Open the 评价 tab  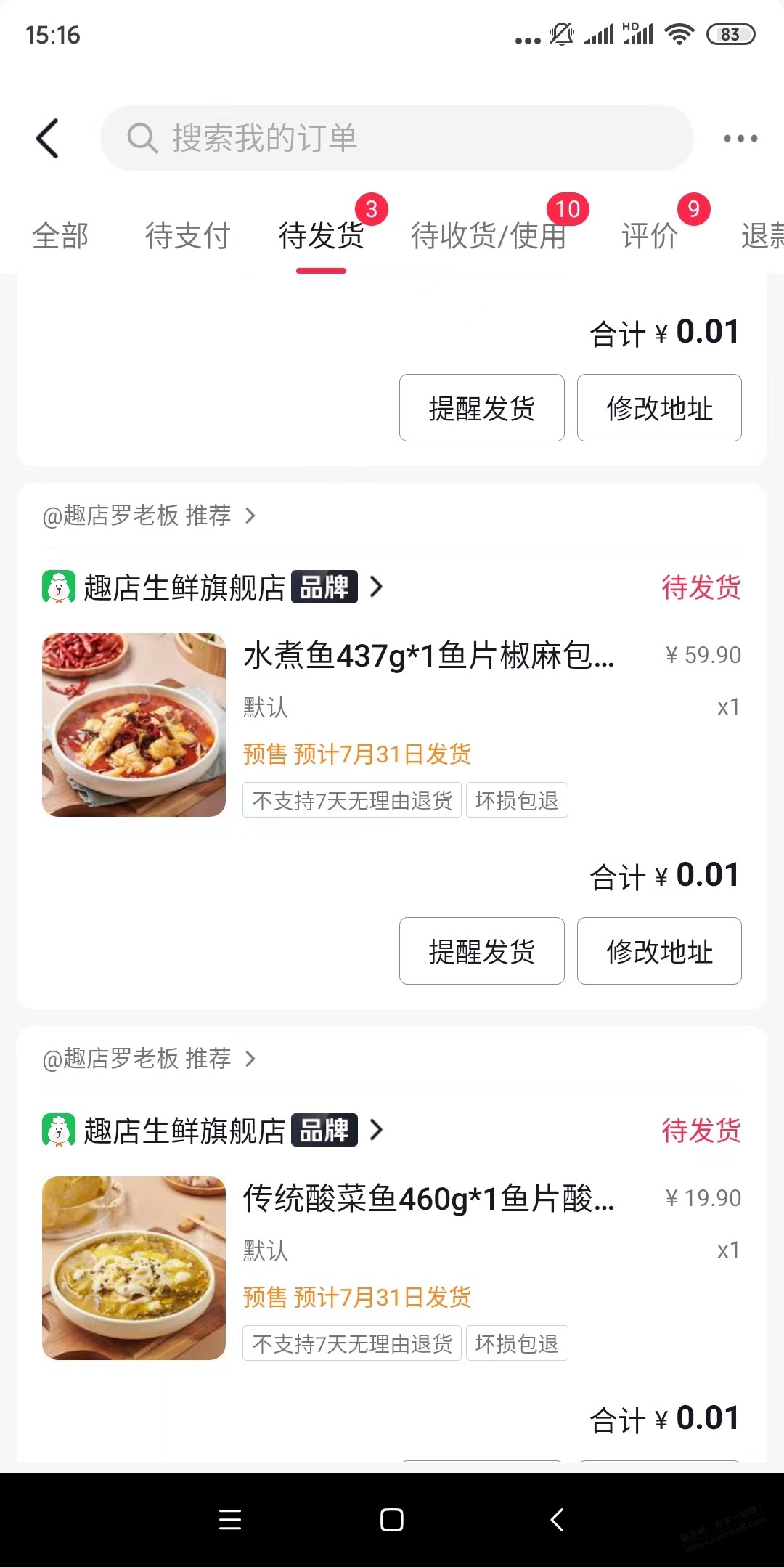(649, 236)
